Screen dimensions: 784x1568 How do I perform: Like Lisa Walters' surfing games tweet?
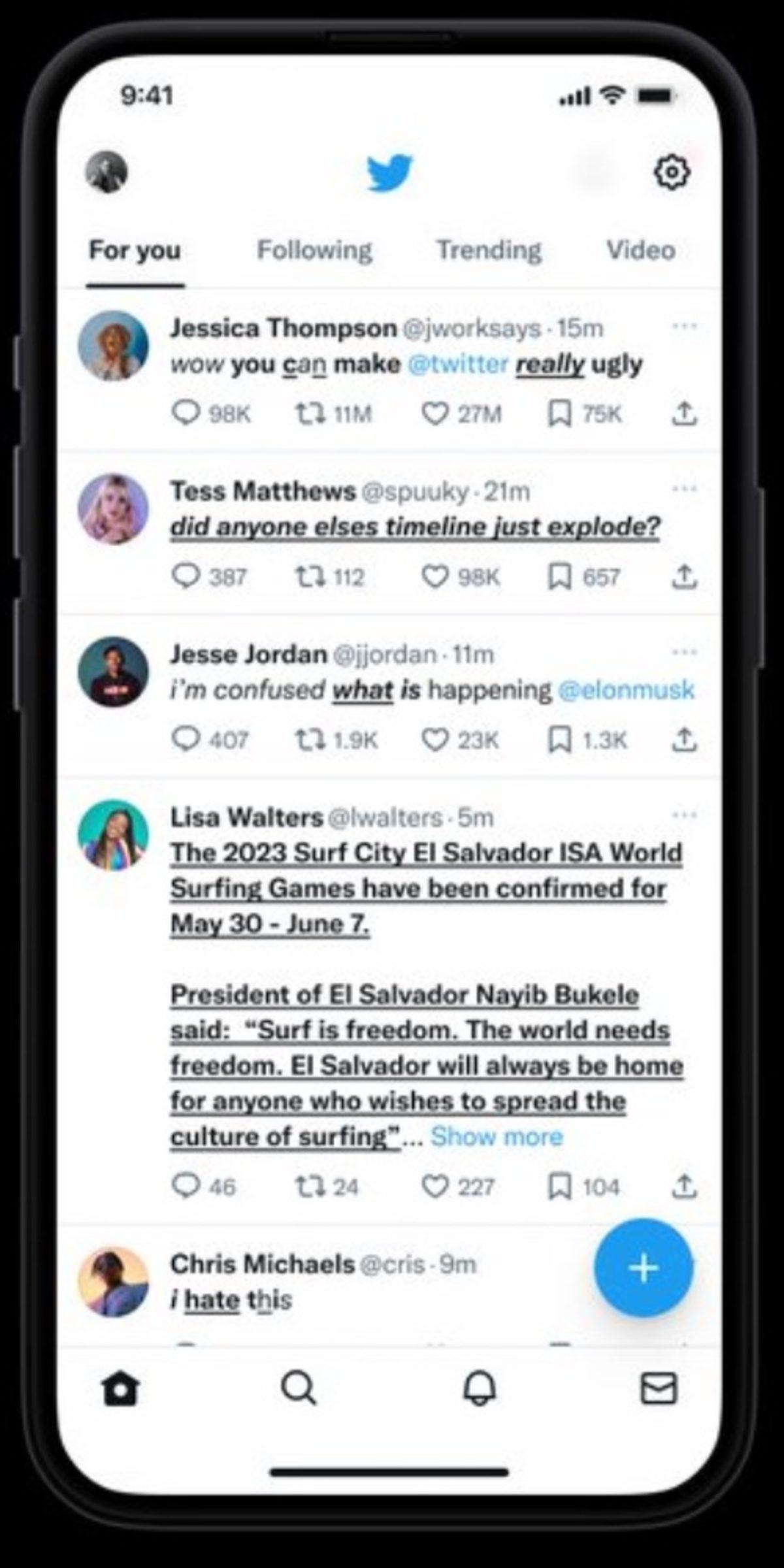[435, 1186]
